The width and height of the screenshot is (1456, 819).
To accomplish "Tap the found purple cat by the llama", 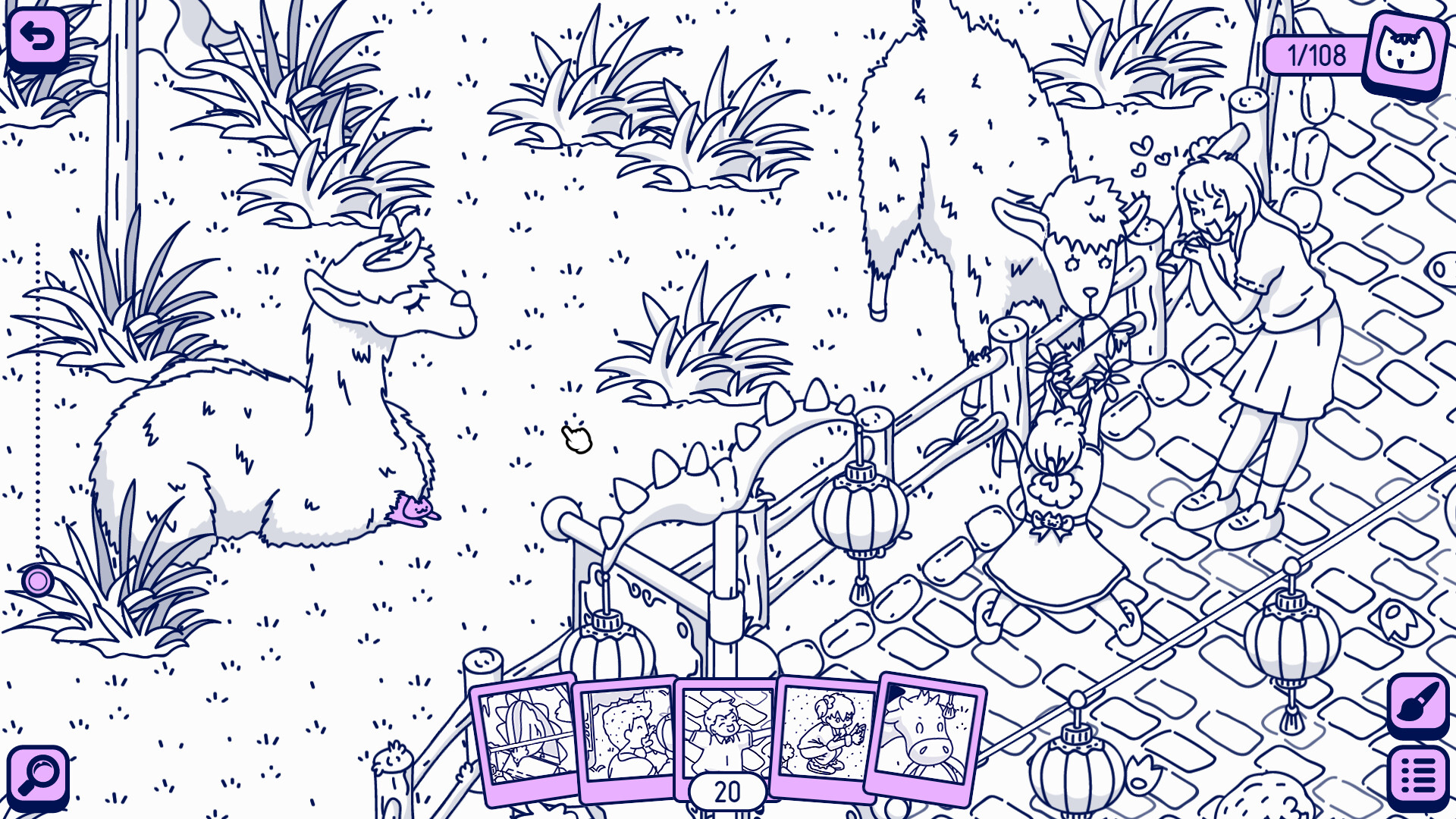I will [413, 509].
